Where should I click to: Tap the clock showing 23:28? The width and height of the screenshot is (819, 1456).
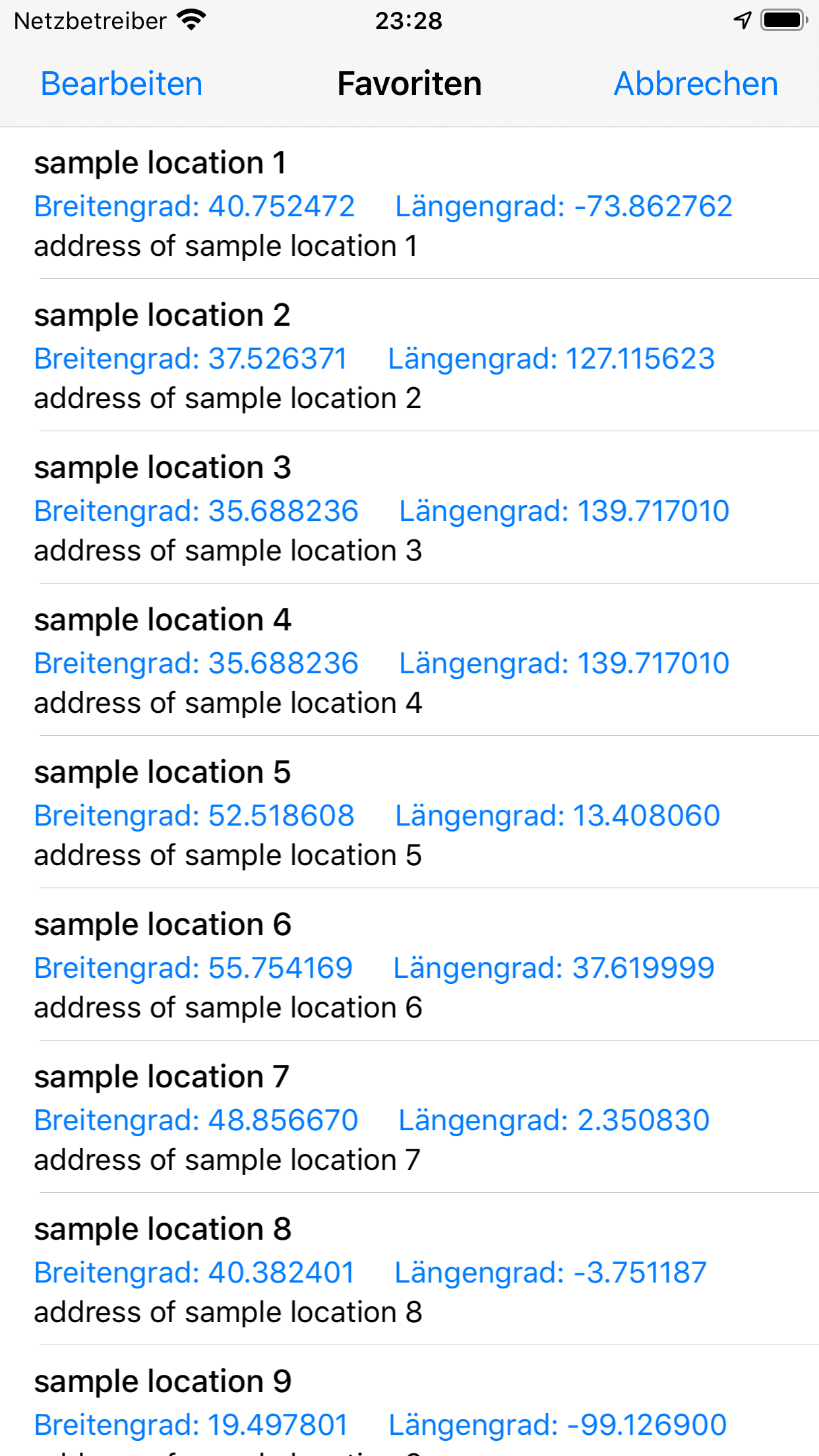click(409, 21)
